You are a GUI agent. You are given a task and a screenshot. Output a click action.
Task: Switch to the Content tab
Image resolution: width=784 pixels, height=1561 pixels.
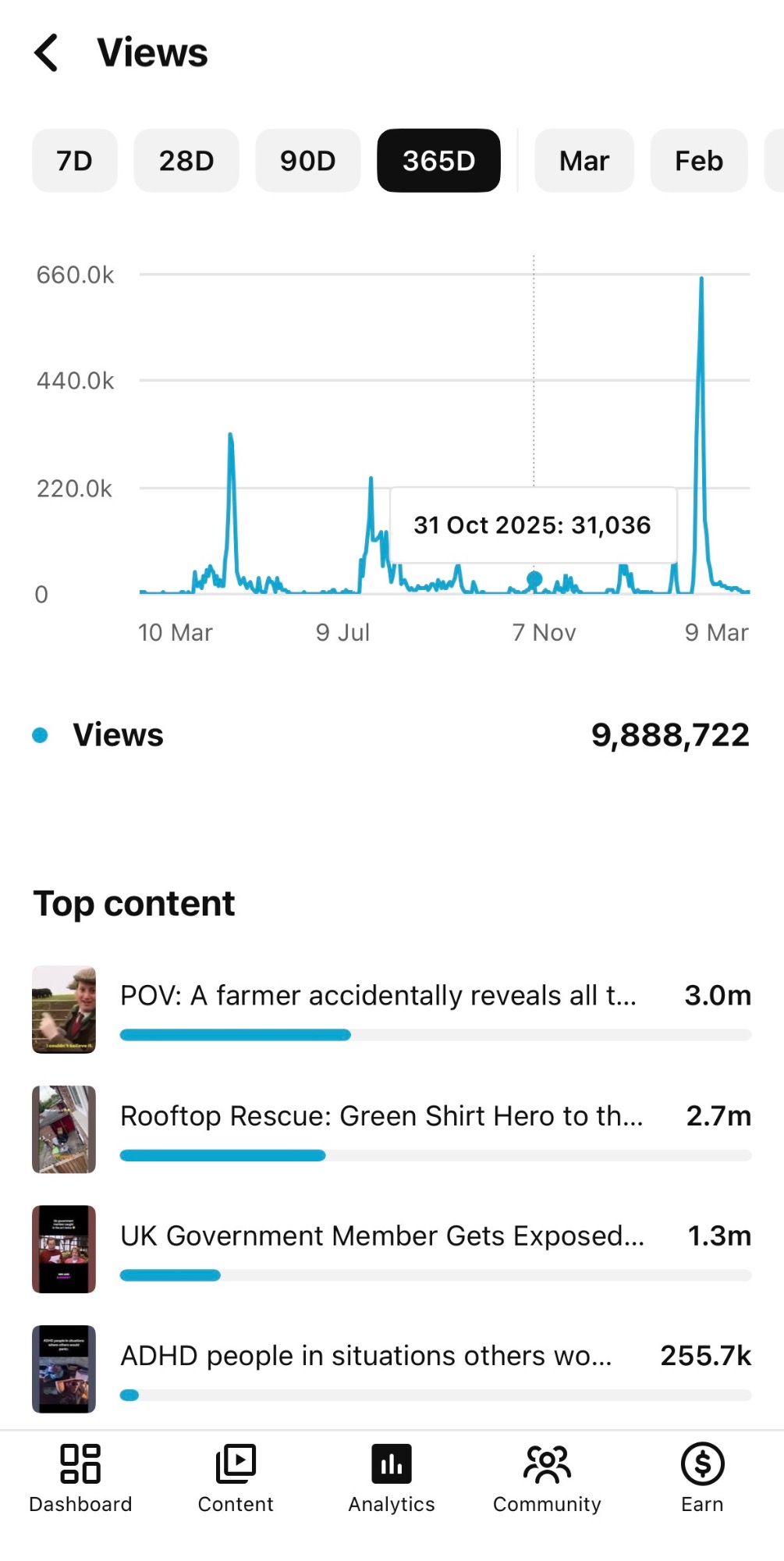[236, 1477]
